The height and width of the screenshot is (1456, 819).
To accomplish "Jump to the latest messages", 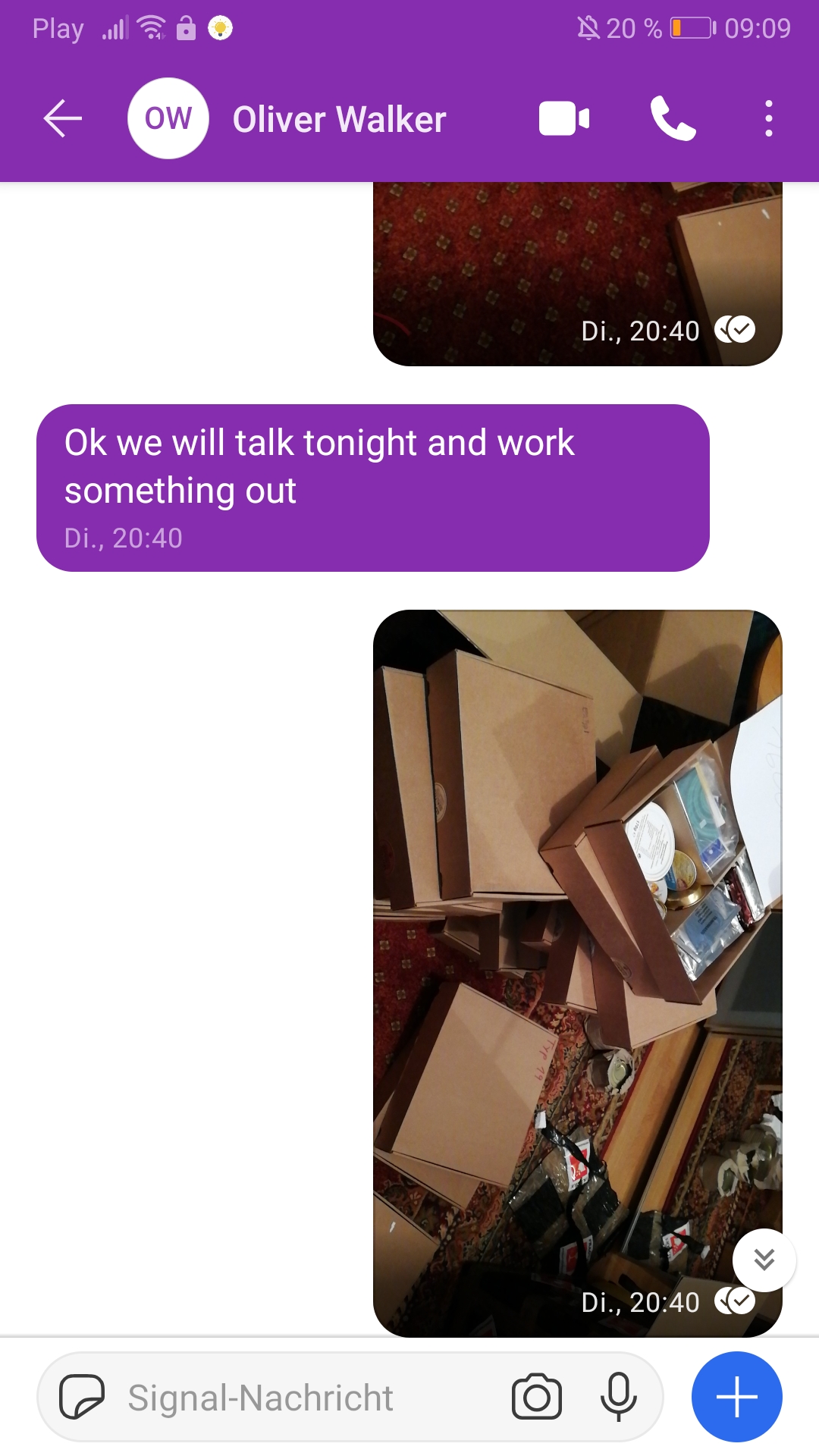I will 764,1260.
